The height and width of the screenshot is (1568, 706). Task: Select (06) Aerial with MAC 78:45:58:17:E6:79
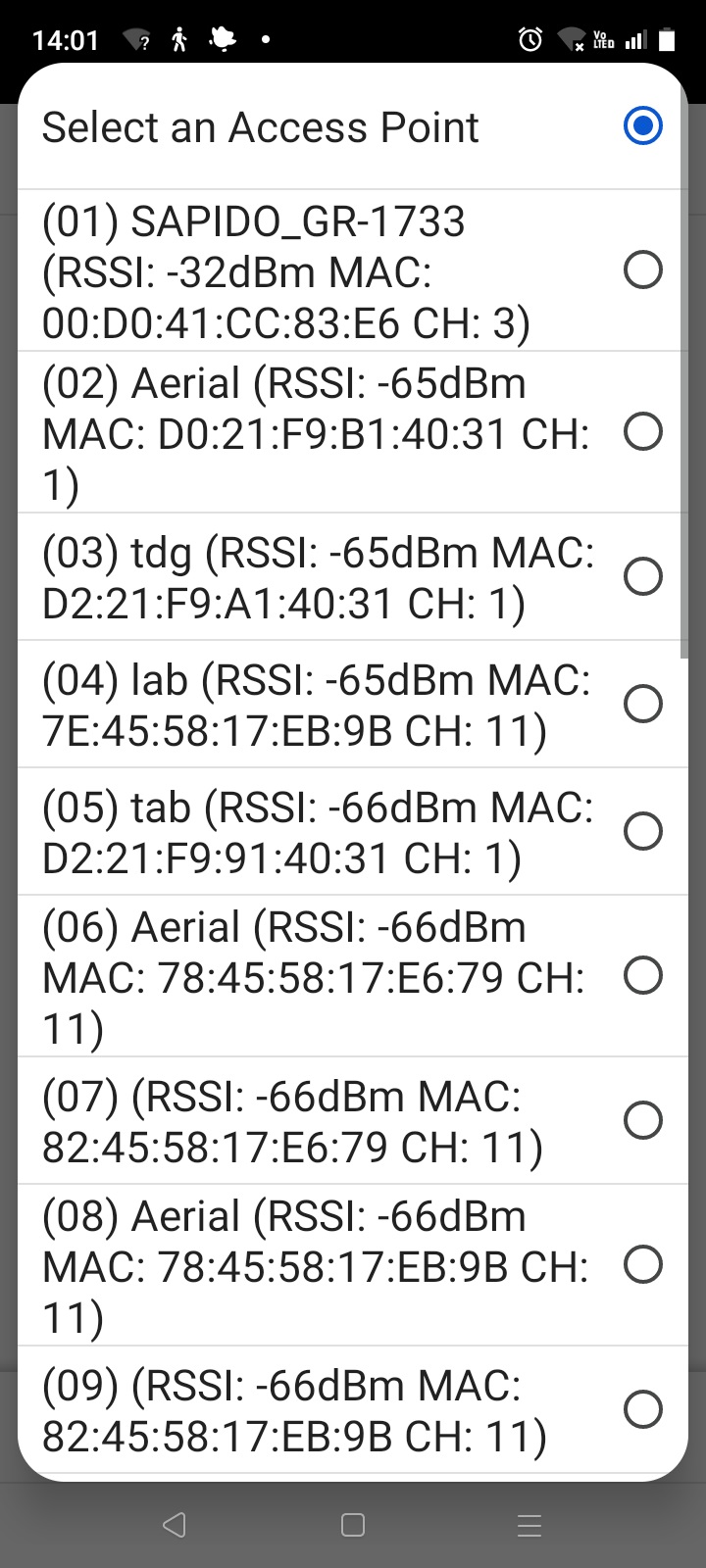pyautogui.click(x=352, y=976)
